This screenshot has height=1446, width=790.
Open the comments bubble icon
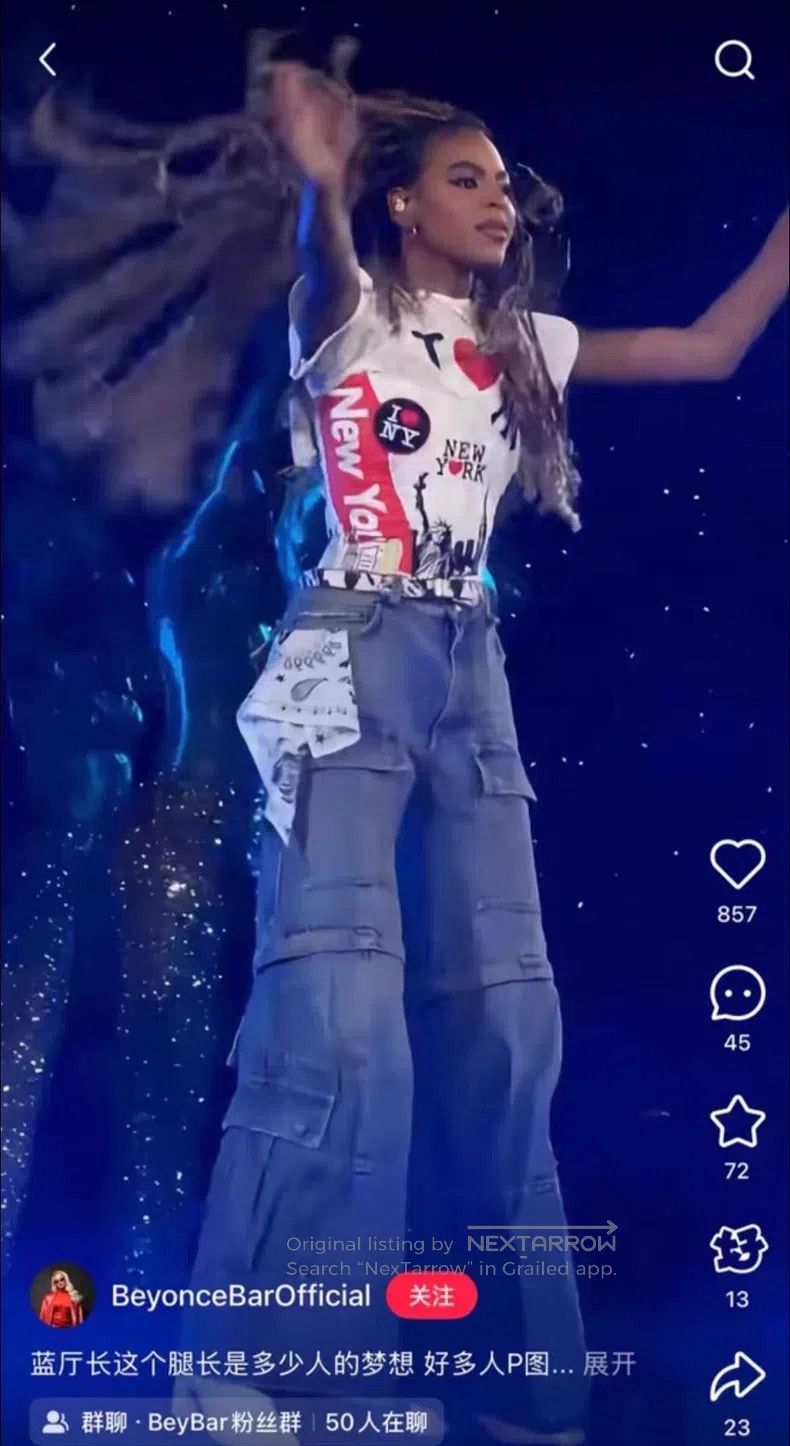(x=737, y=994)
